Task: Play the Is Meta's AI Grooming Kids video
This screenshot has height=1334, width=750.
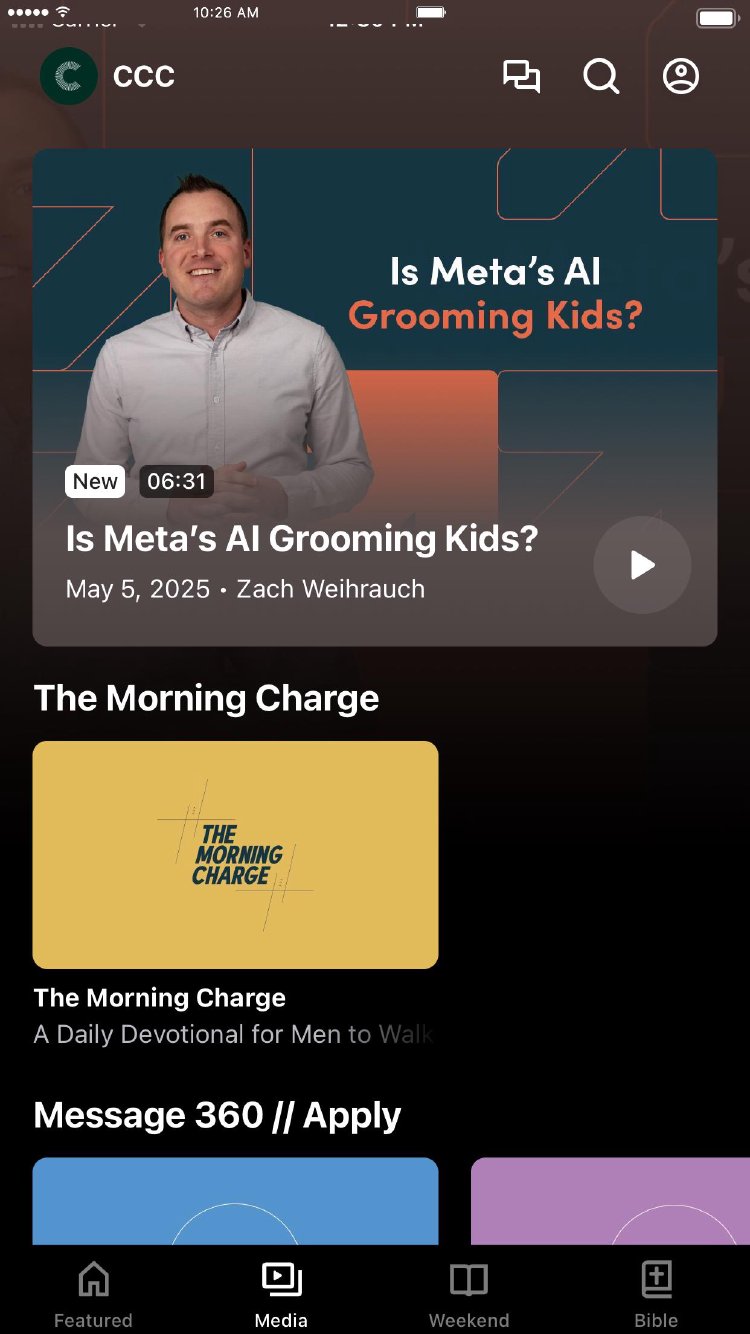Action: (642, 565)
